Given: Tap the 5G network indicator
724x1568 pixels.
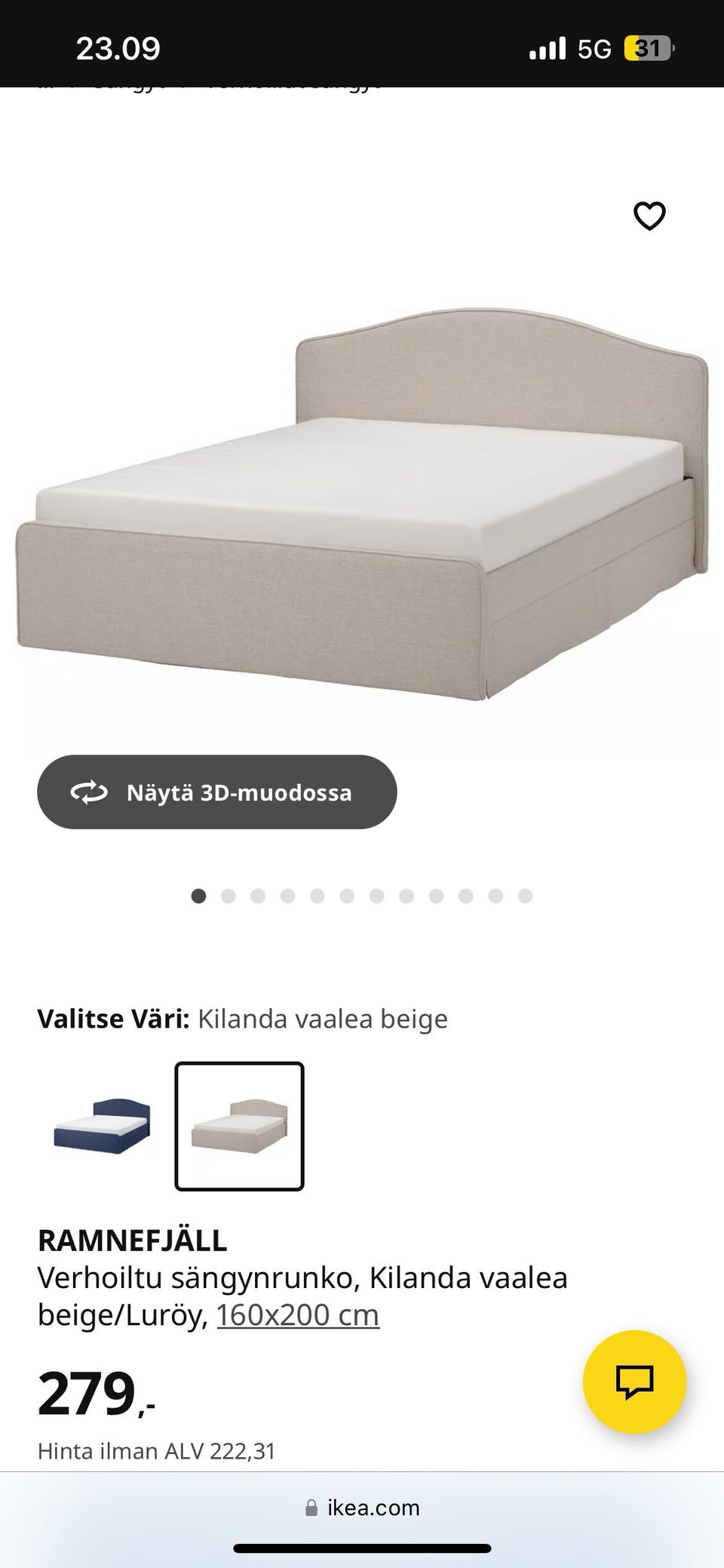Looking at the screenshot, I should [593, 47].
